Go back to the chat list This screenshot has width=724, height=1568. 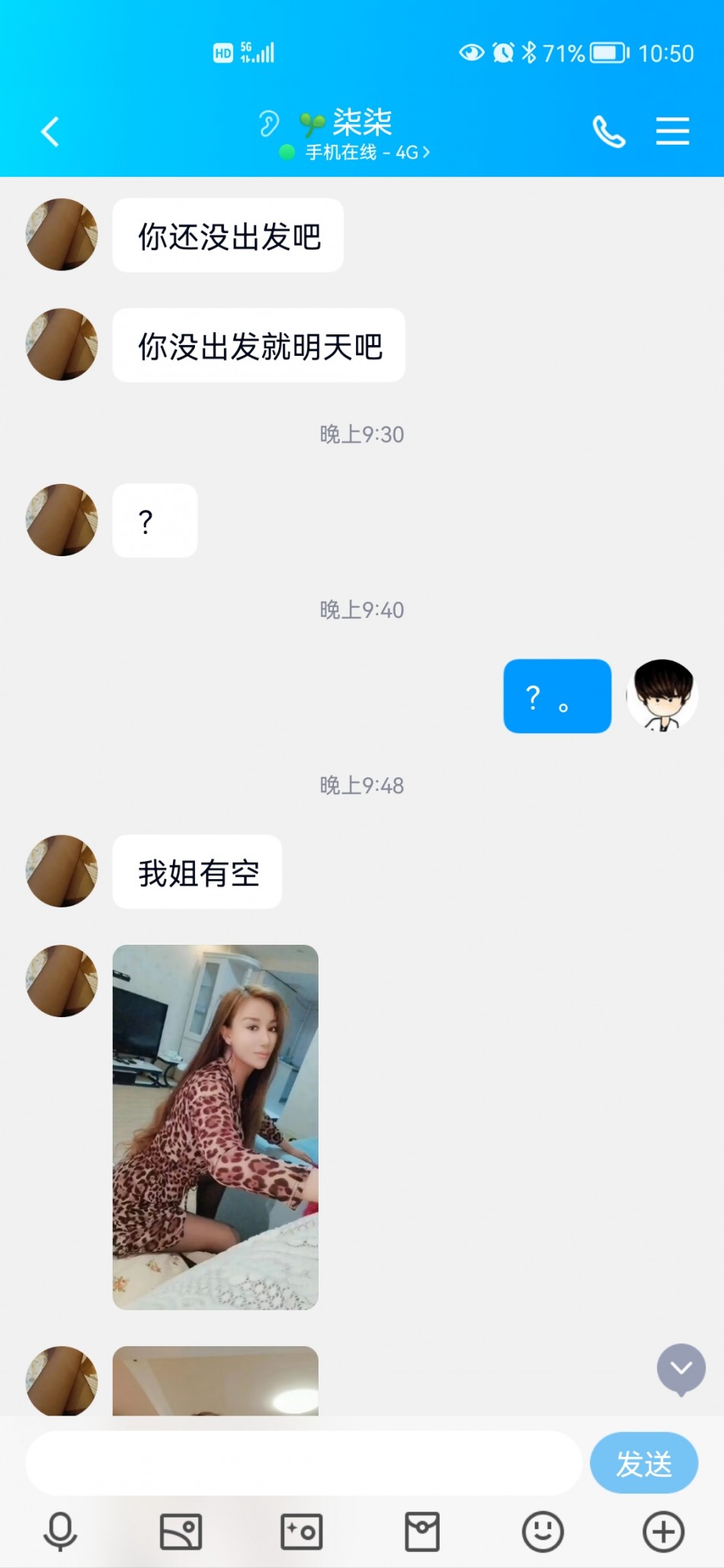[50, 132]
